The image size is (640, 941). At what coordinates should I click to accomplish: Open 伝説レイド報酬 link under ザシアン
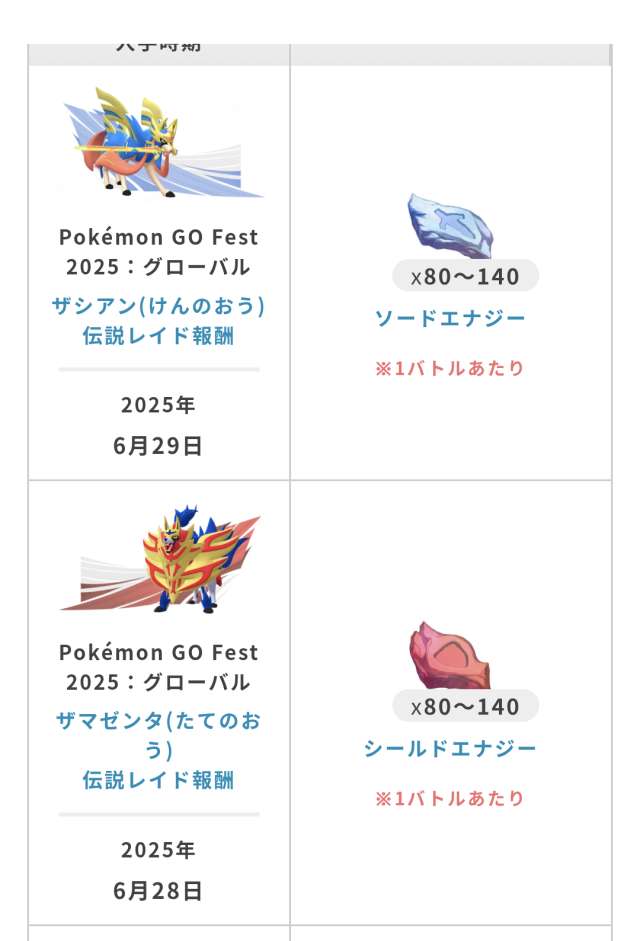pos(158,336)
